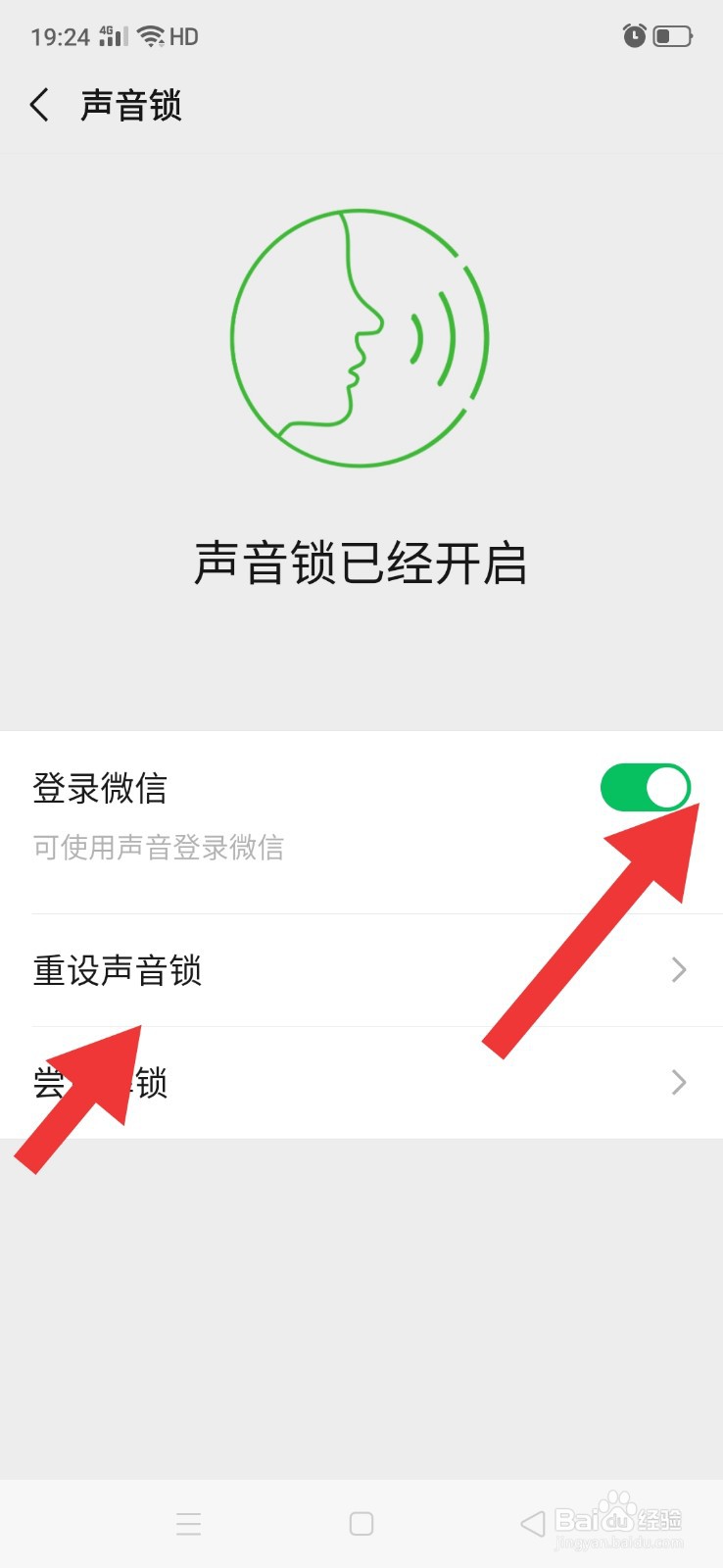The width and height of the screenshot is (723, 1568).
Task: Tap the green voice lock face icon
Action: (x=360, y=336)
